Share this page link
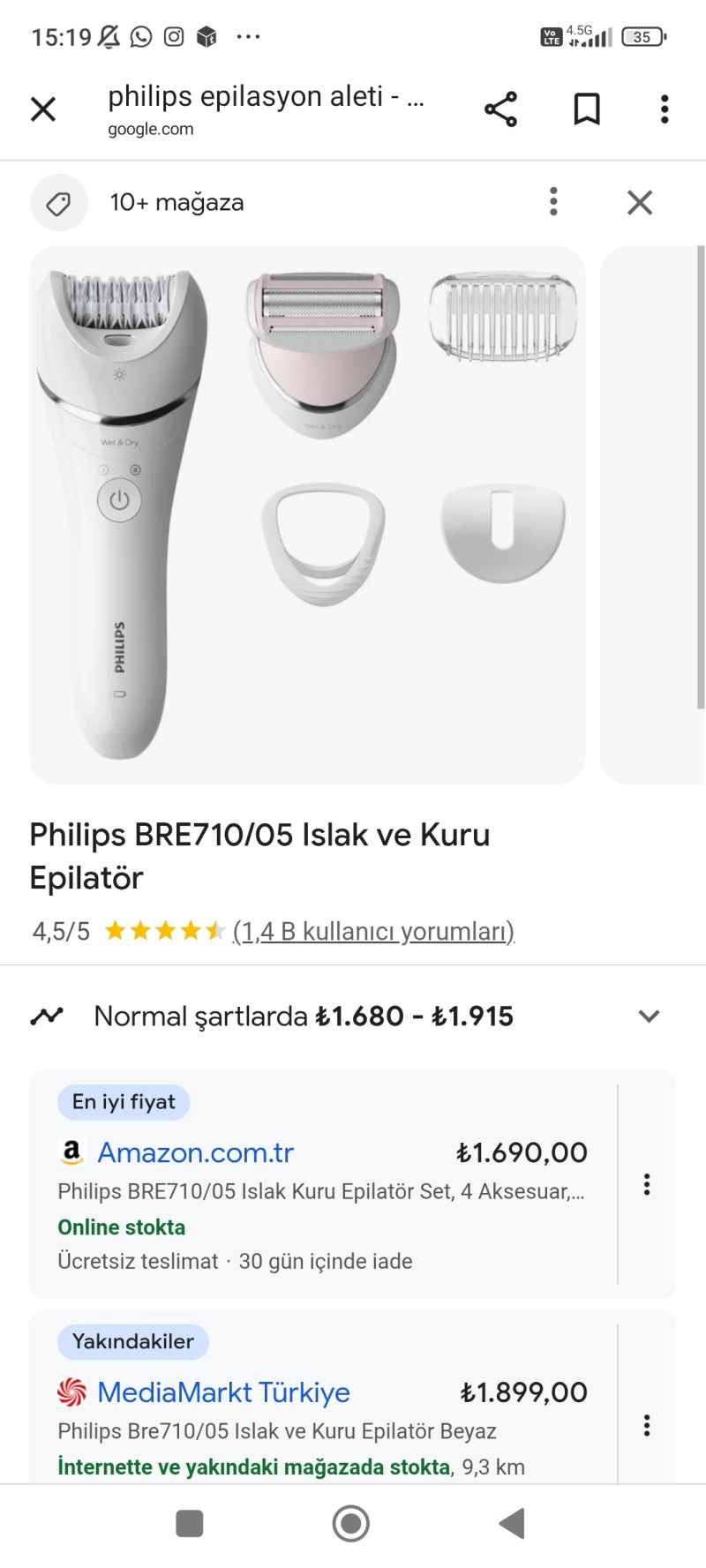706x1568 pixels. pyautogui.click(x=500, y=109)
